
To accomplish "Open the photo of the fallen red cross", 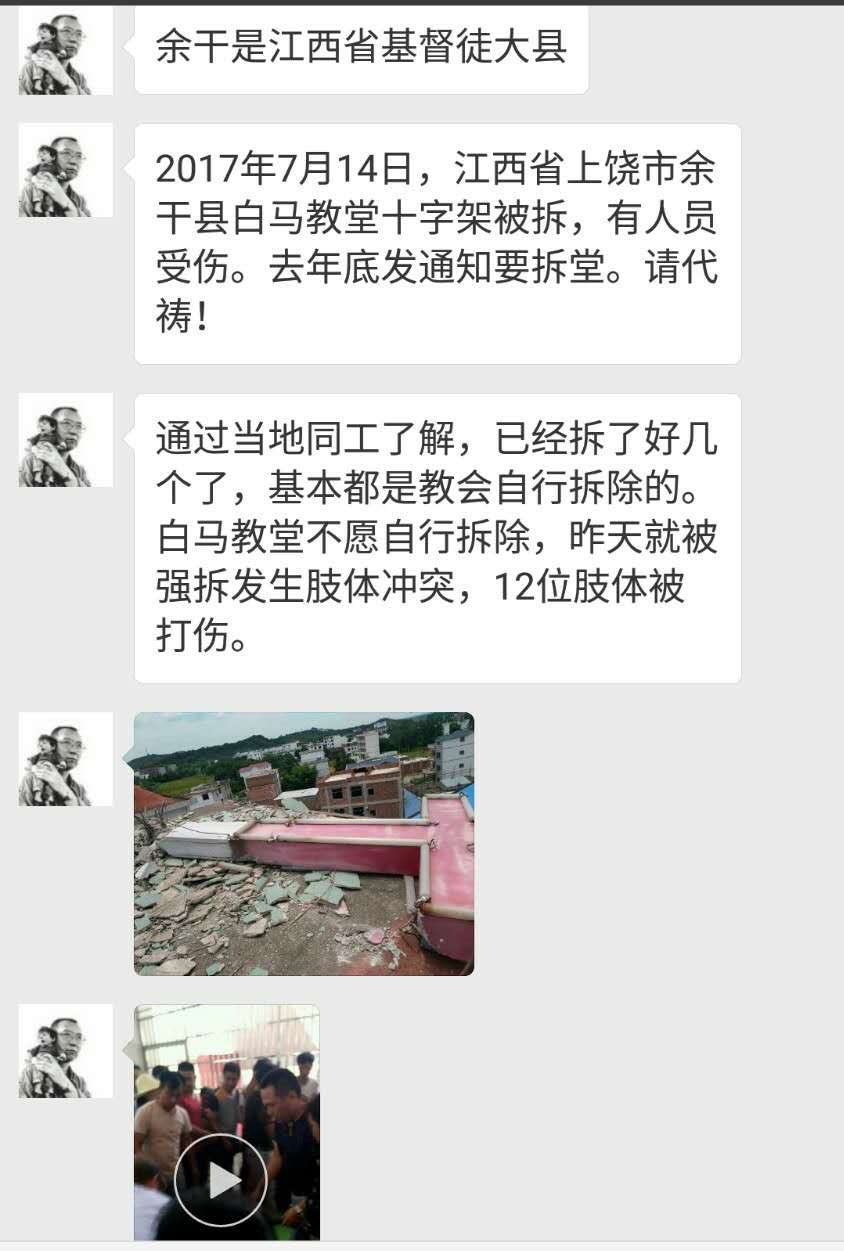I will click(304, 843).
